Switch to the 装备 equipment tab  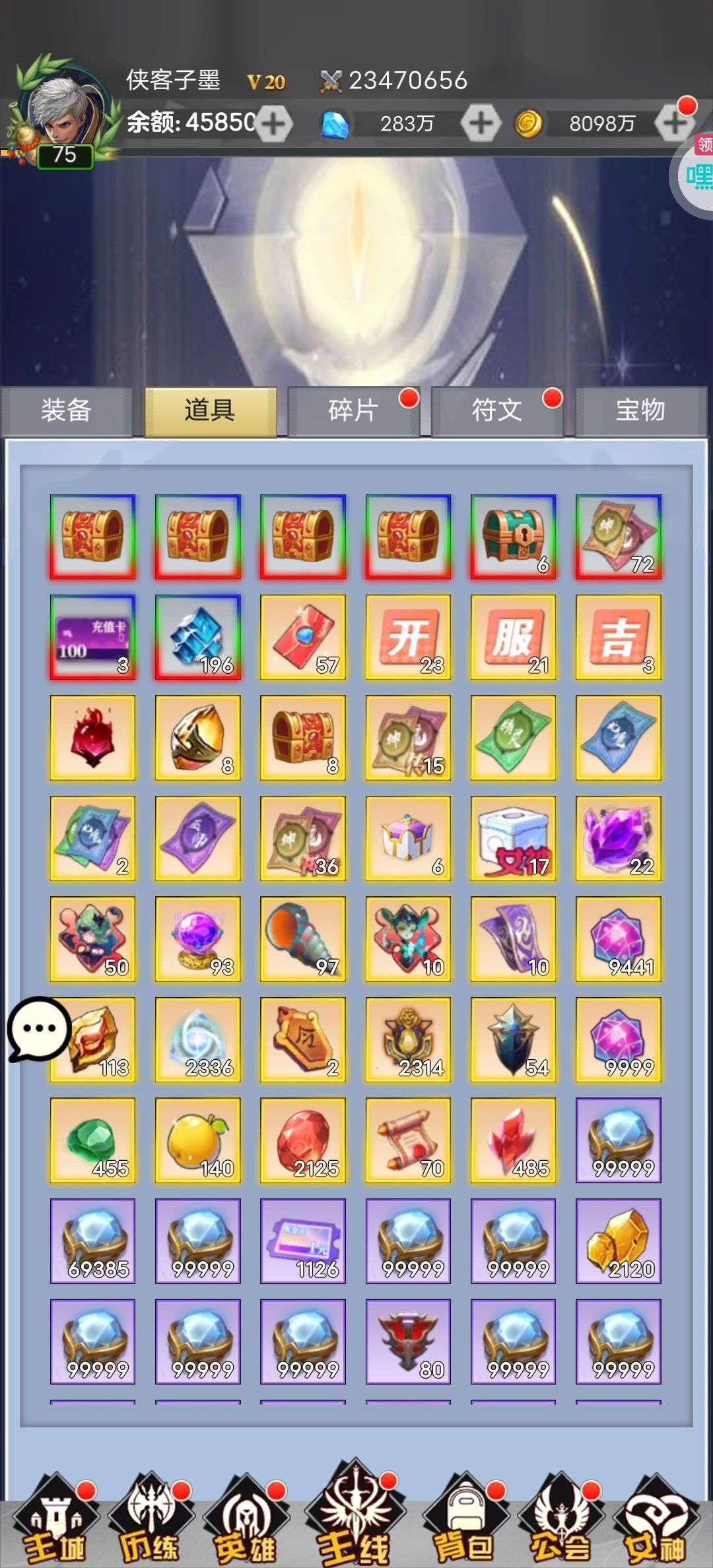66,410
